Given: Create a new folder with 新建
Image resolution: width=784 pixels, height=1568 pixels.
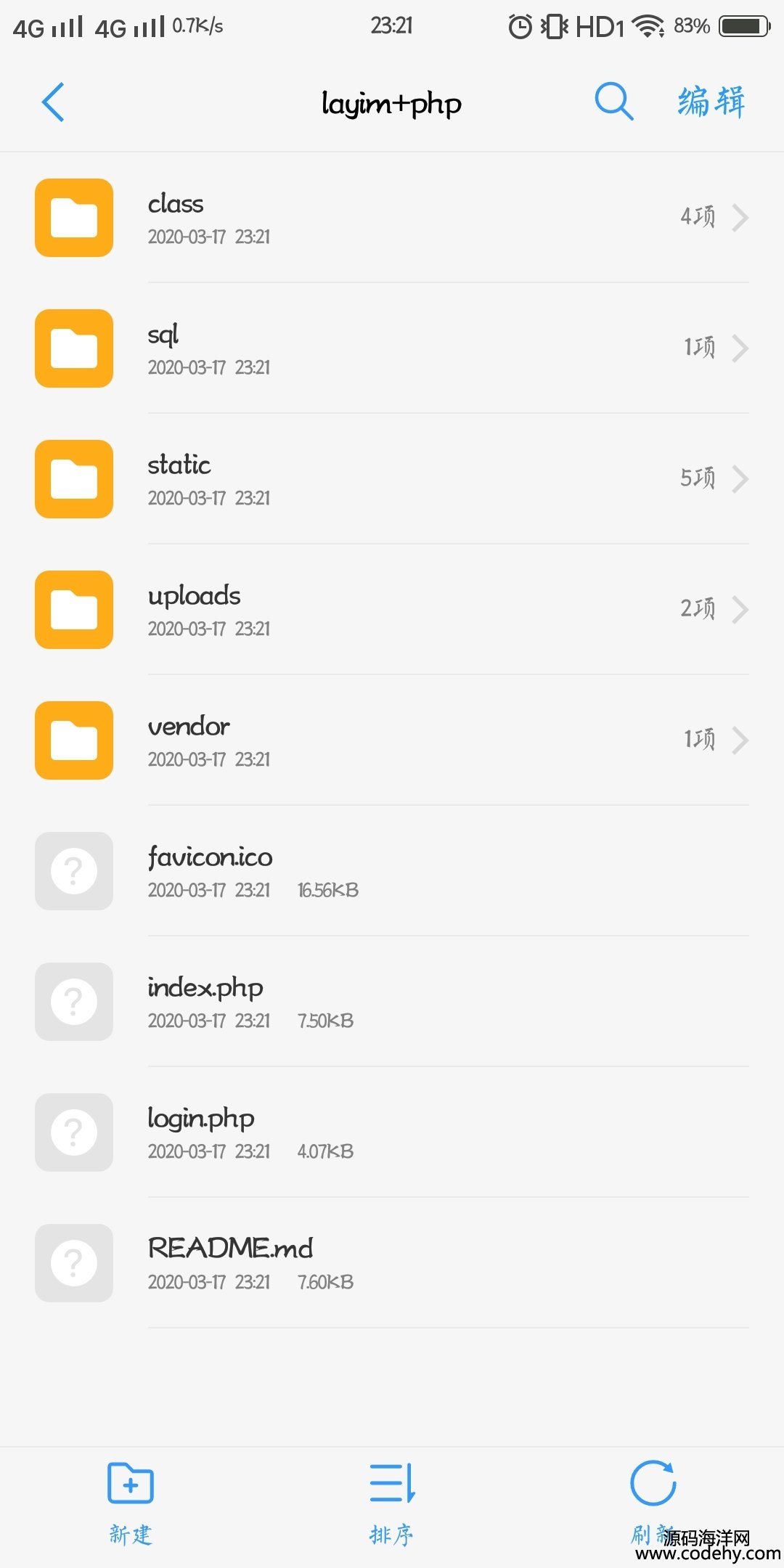Looking at the screenshot, I should point(131,1503).
